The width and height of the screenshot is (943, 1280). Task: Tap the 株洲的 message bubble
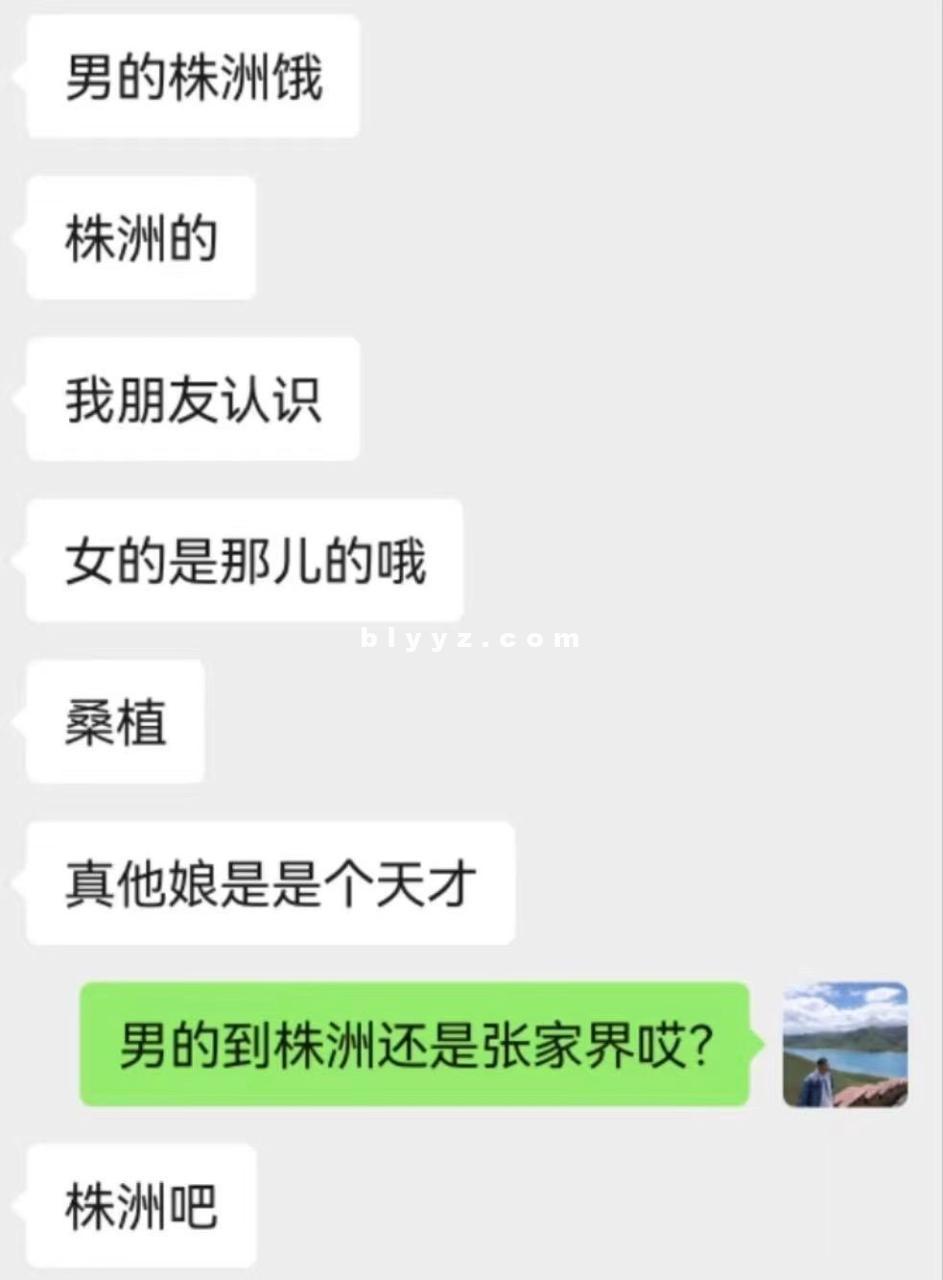(x=140, y=237)
